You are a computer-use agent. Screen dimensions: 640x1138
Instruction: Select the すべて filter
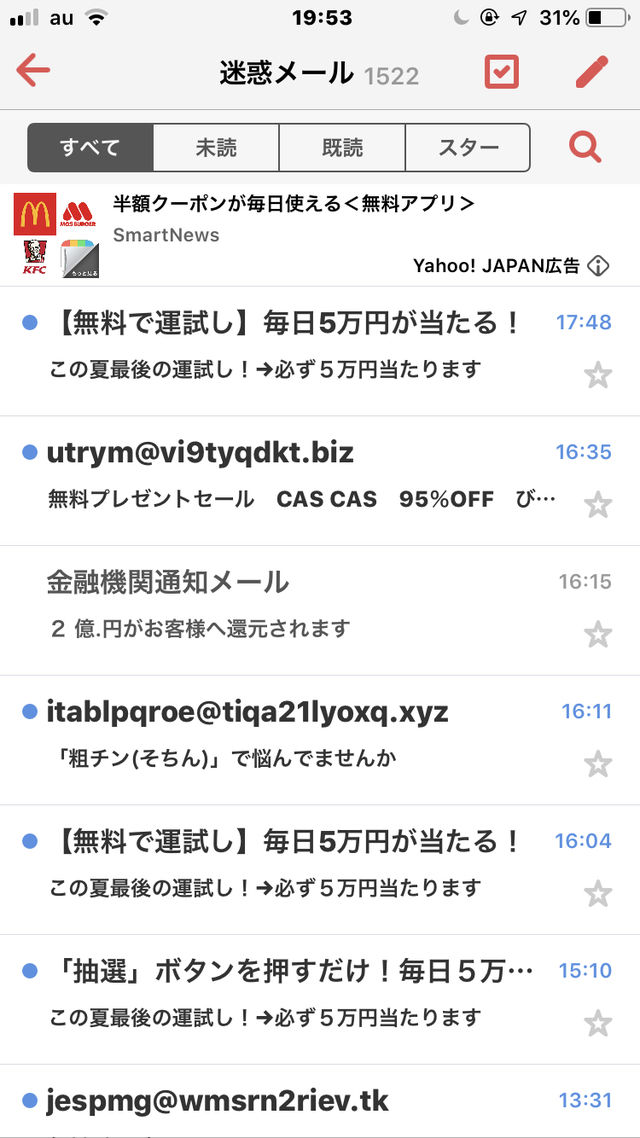90,147
